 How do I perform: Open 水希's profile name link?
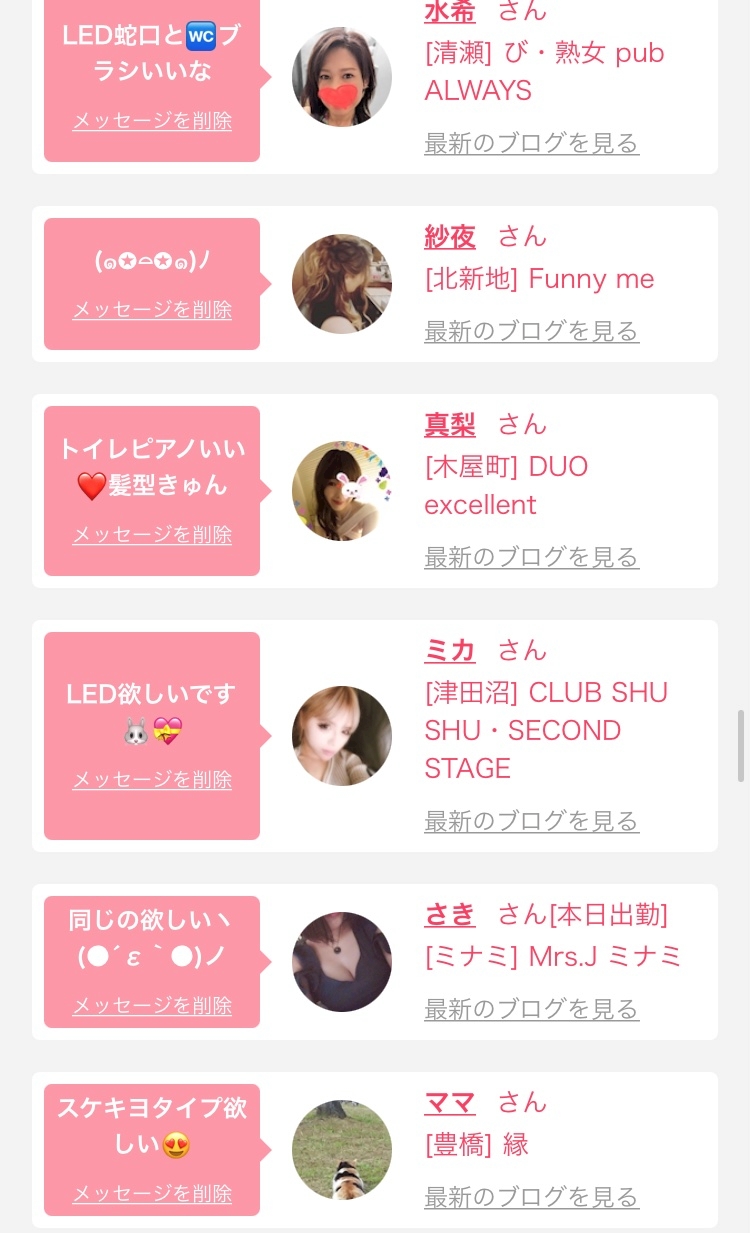(x=450, y=10)
